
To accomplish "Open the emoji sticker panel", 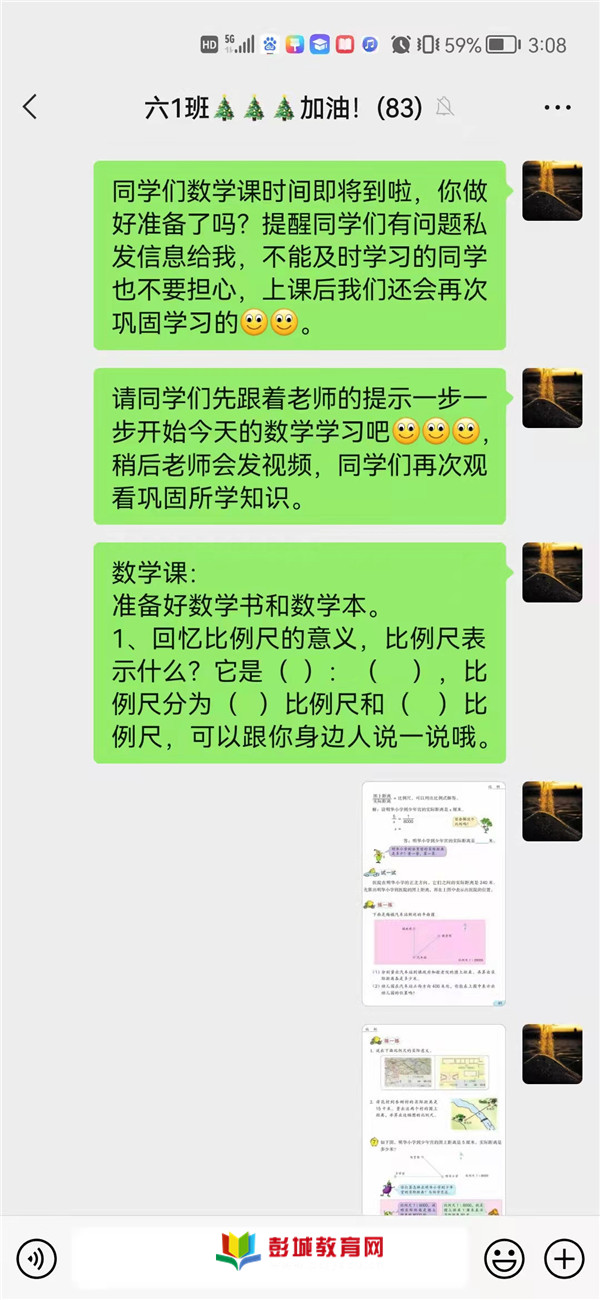I will [504, 1257].
